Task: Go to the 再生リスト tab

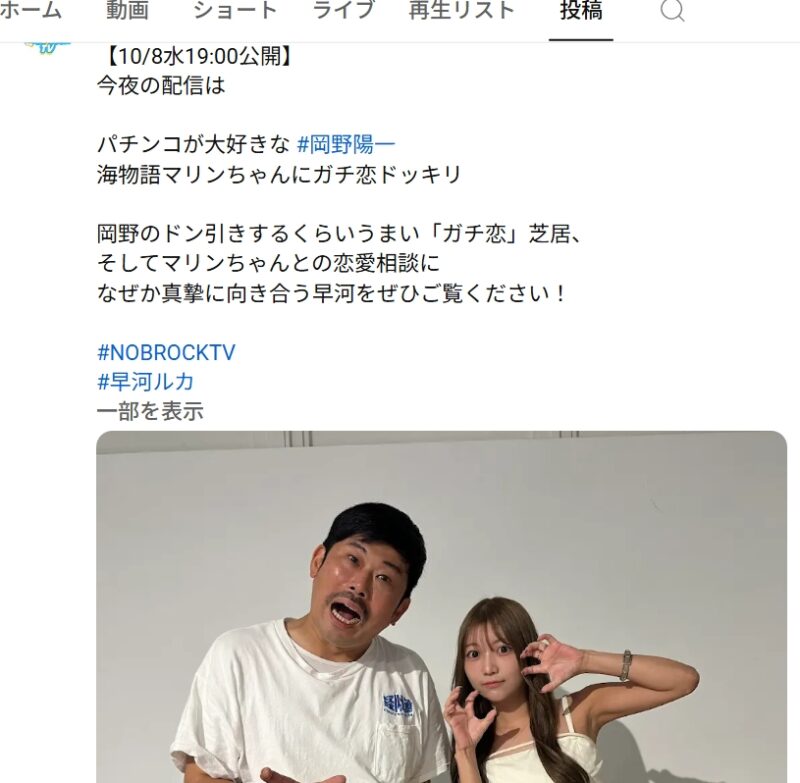Action: pos(461,12)
